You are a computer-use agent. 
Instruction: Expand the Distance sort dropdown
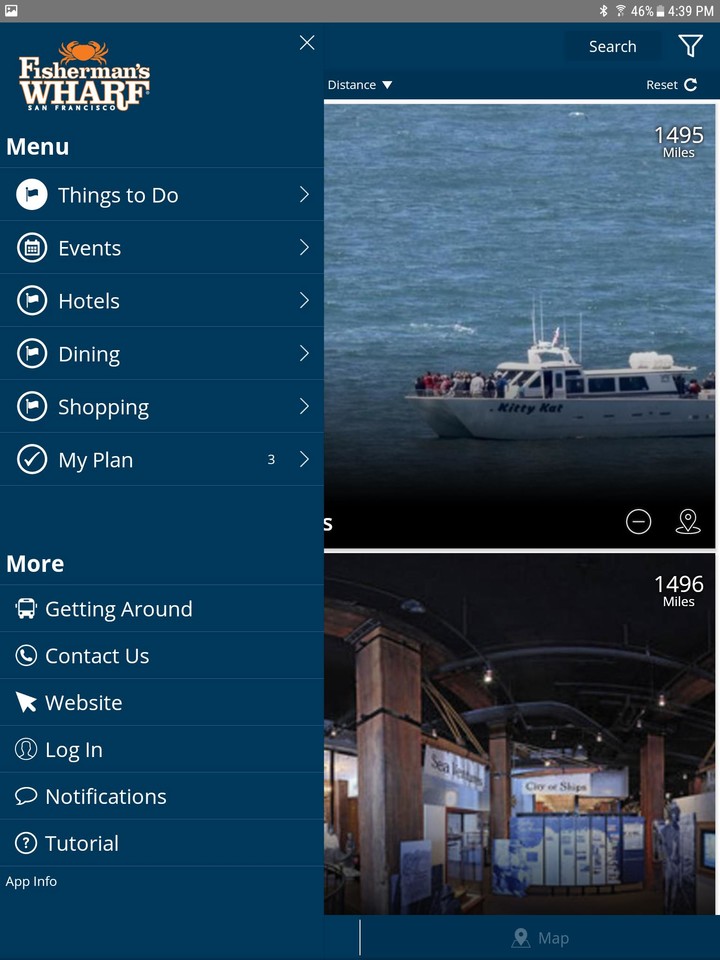click(x=360, y=85)
